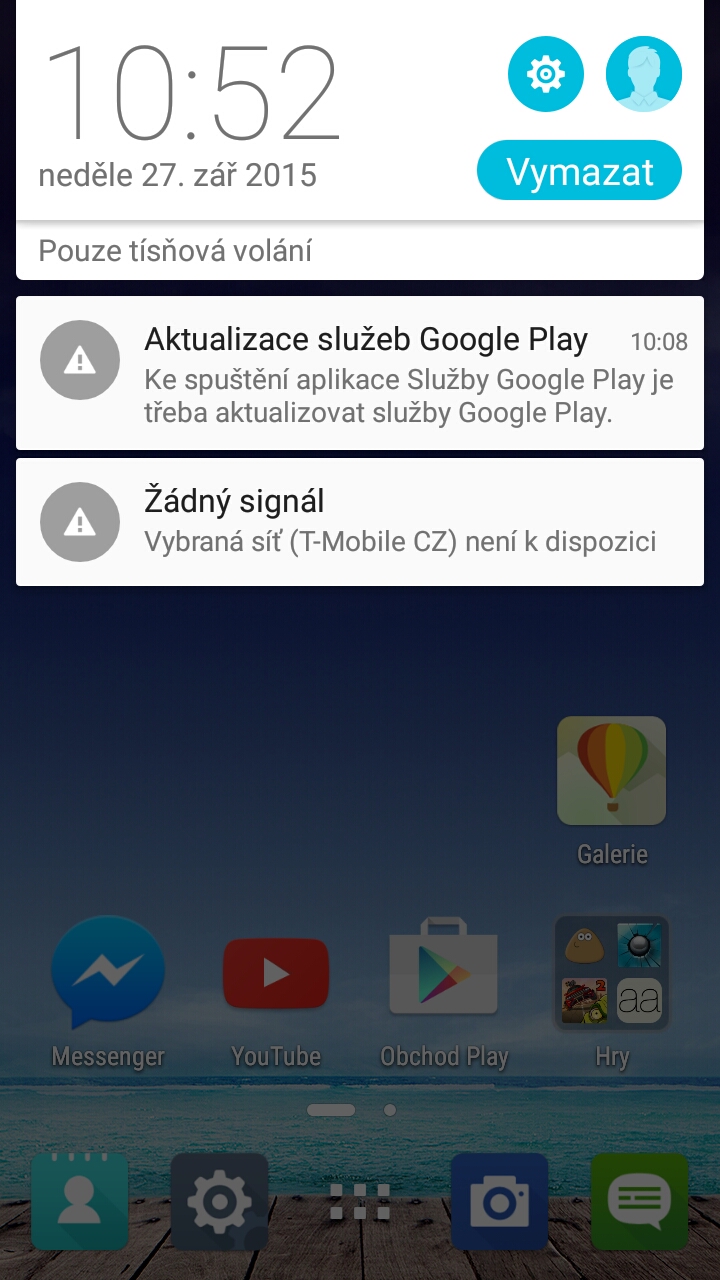720x1280 pixels.
Task: Launch the Galerie app
Action: point(611,771)
